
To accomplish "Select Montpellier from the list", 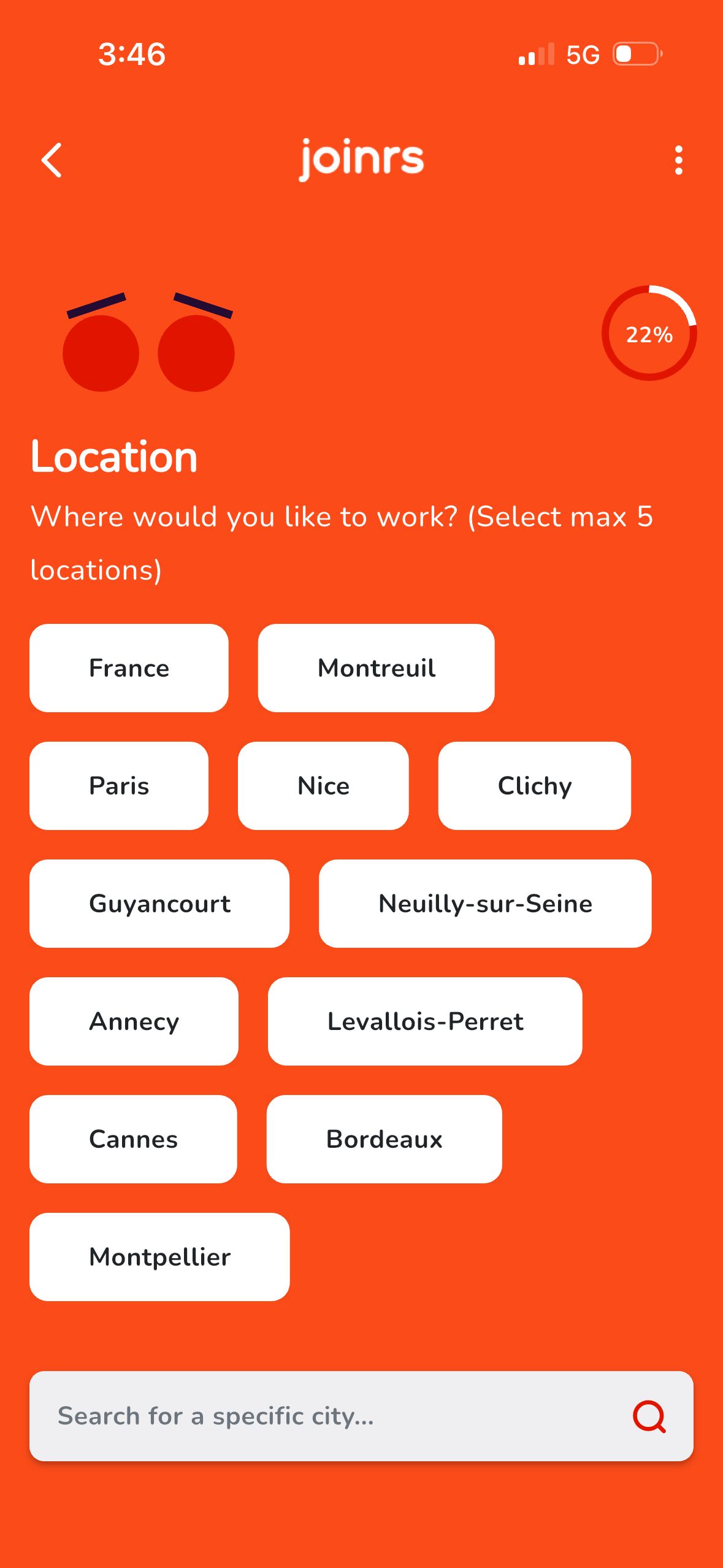I will coord(159,1257).
